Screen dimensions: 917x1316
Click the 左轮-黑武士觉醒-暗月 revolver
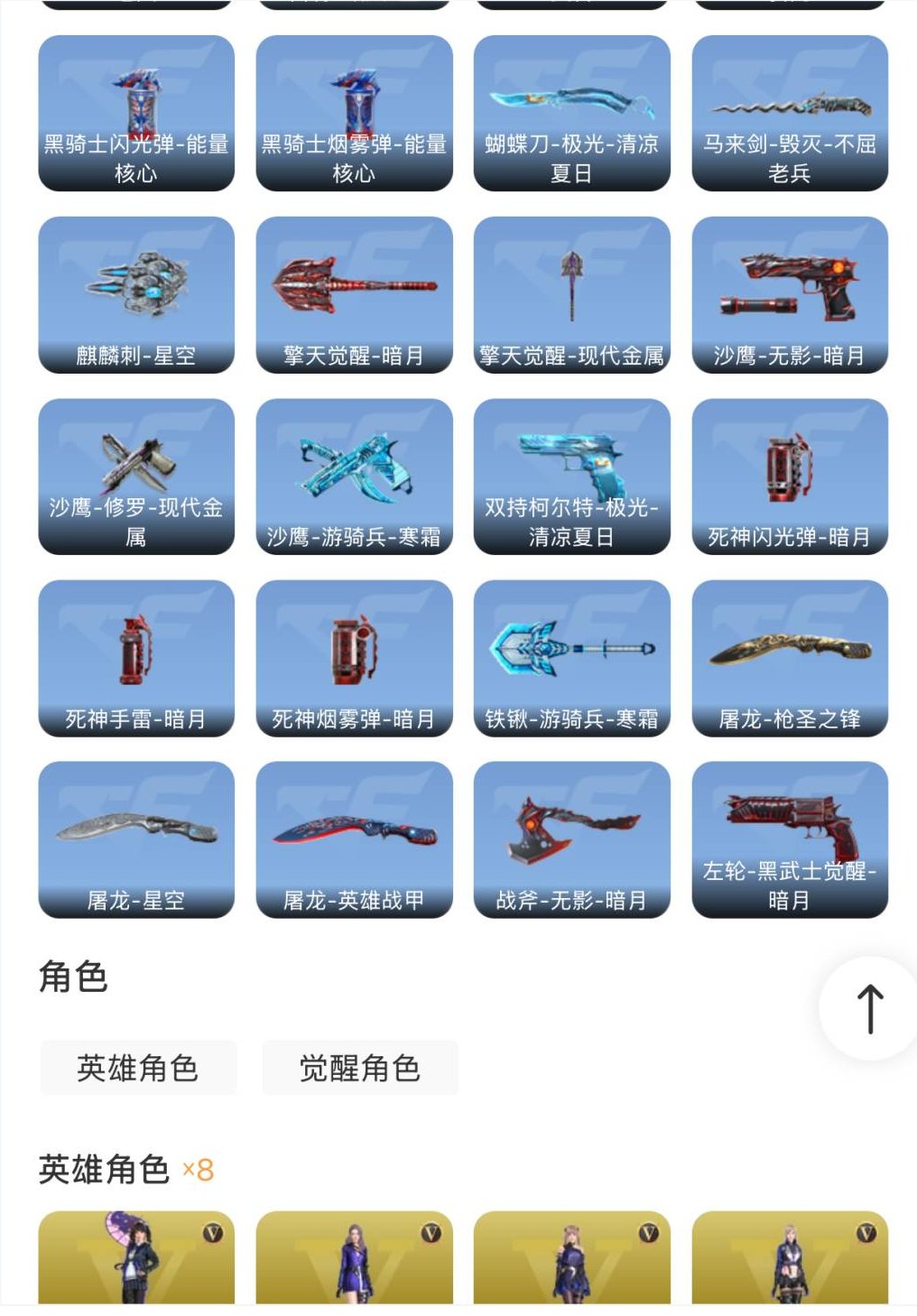(x=787, y=839)
